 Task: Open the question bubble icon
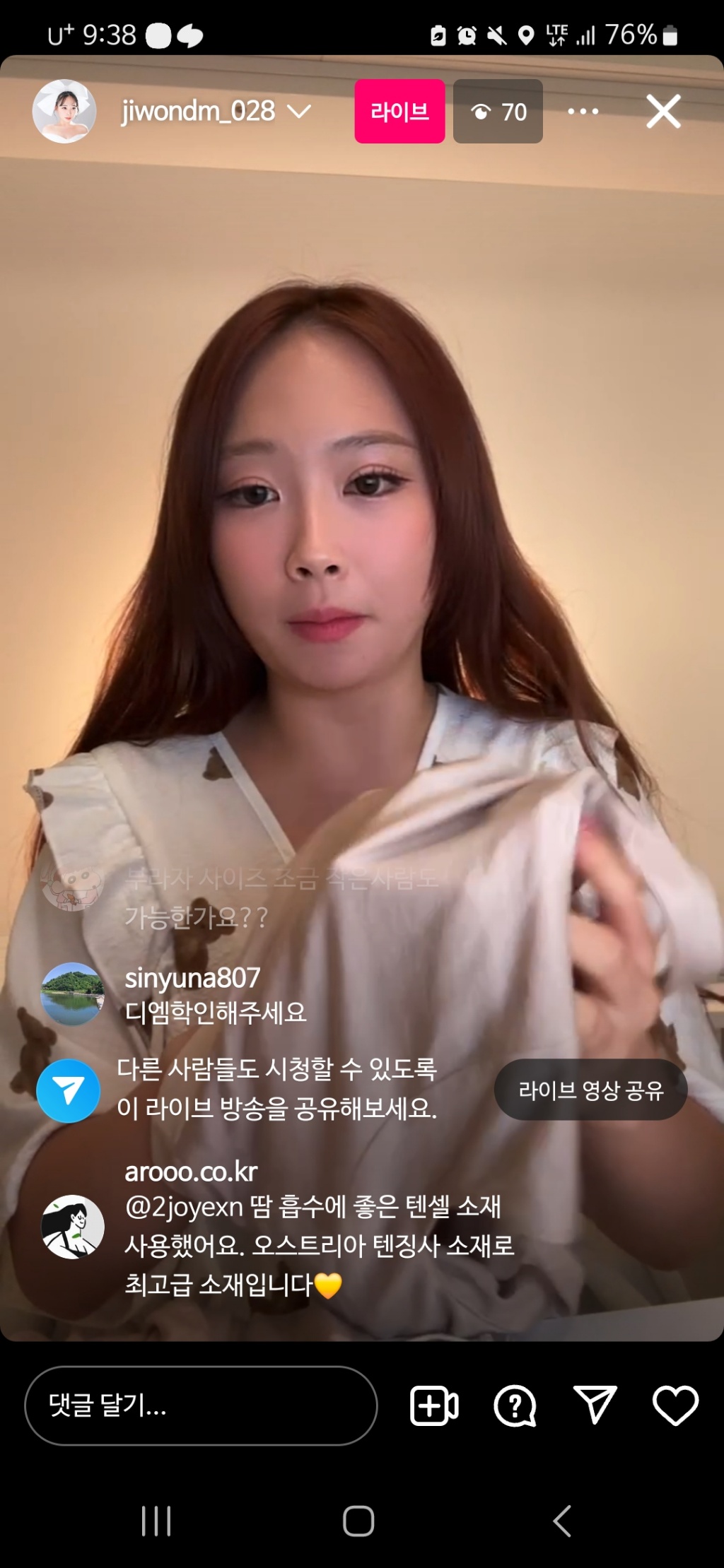click(x=515, y=1405)
